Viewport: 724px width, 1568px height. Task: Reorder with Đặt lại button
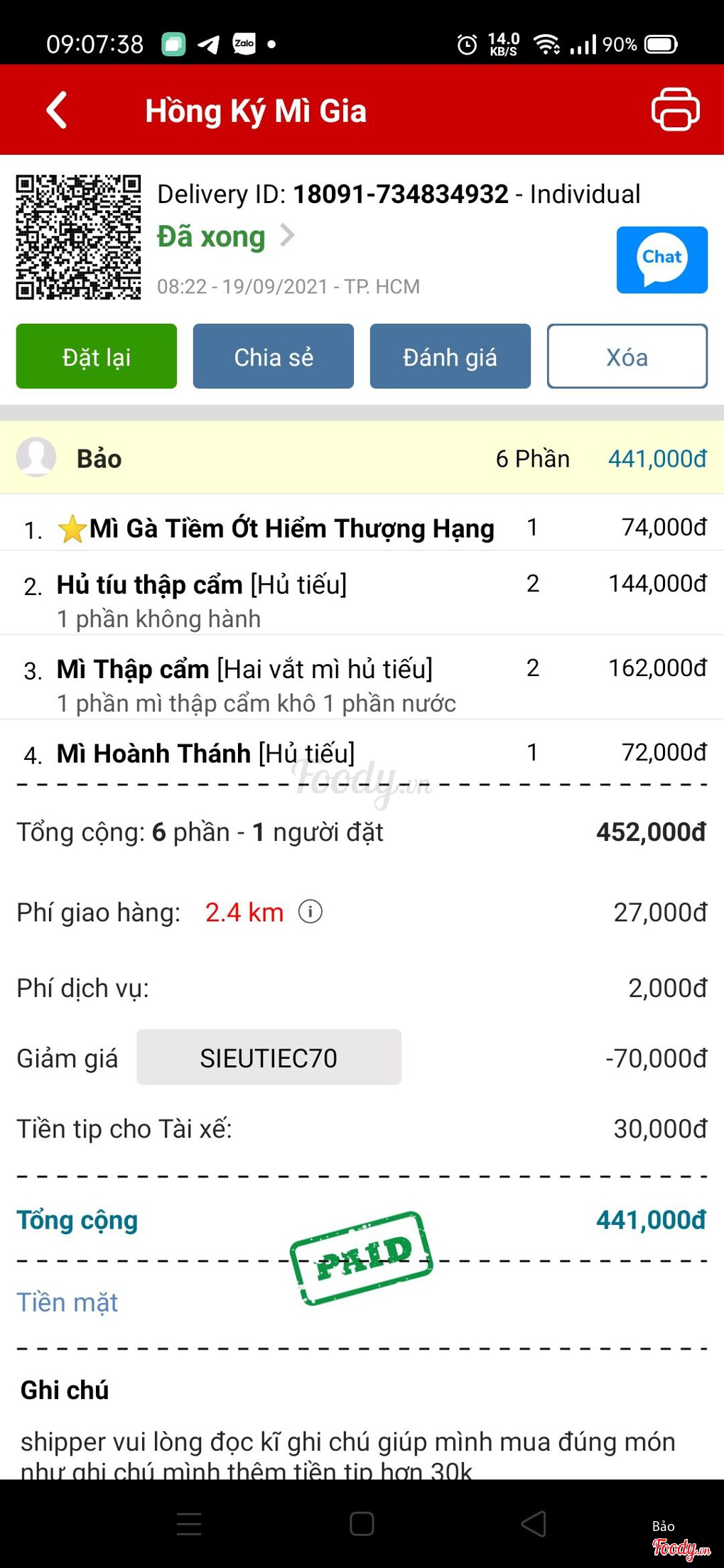[x=97, y=356]
